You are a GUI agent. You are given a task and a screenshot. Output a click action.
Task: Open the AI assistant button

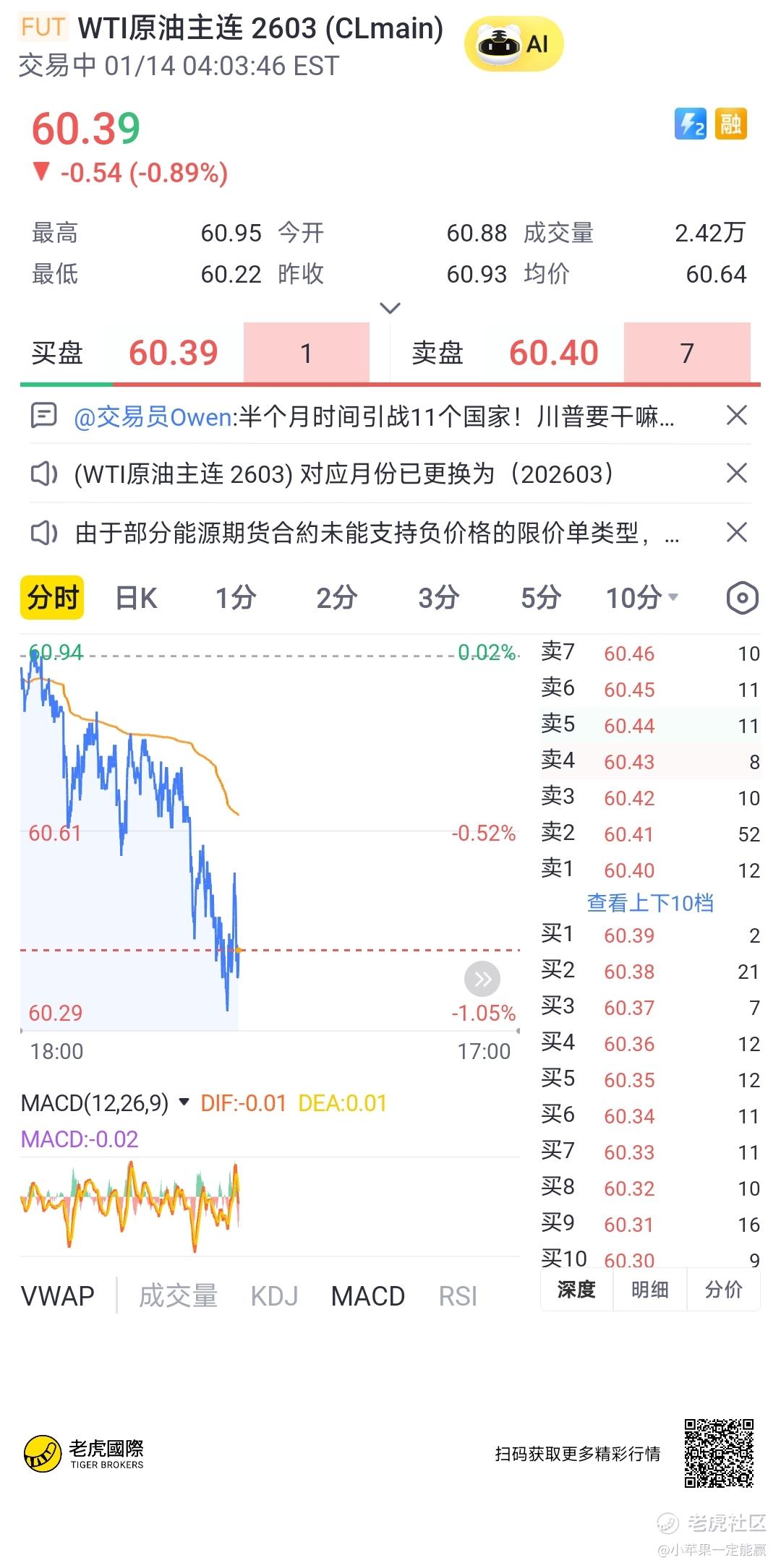point(513,45)
